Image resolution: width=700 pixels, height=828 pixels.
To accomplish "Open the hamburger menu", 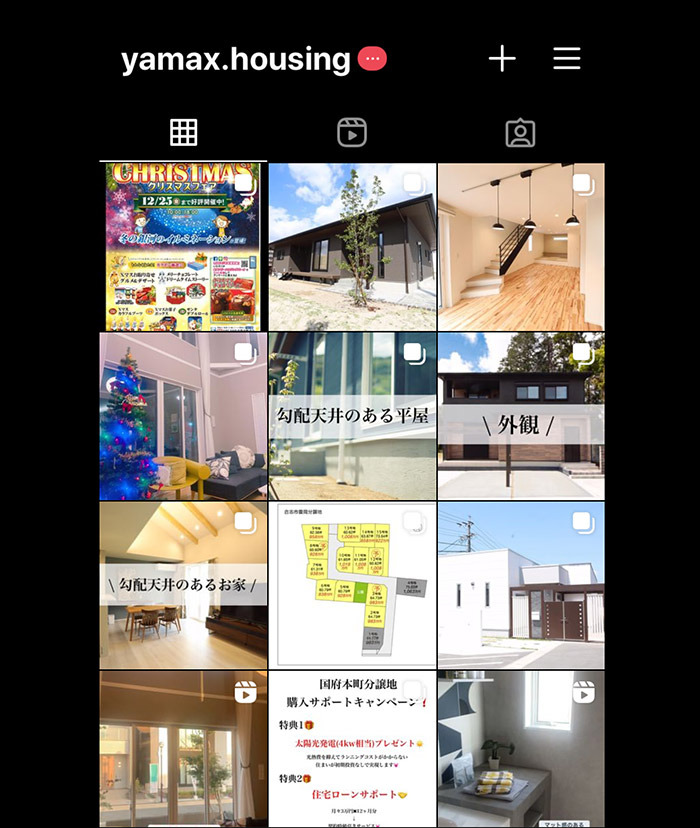I will [x=567, y=59].
